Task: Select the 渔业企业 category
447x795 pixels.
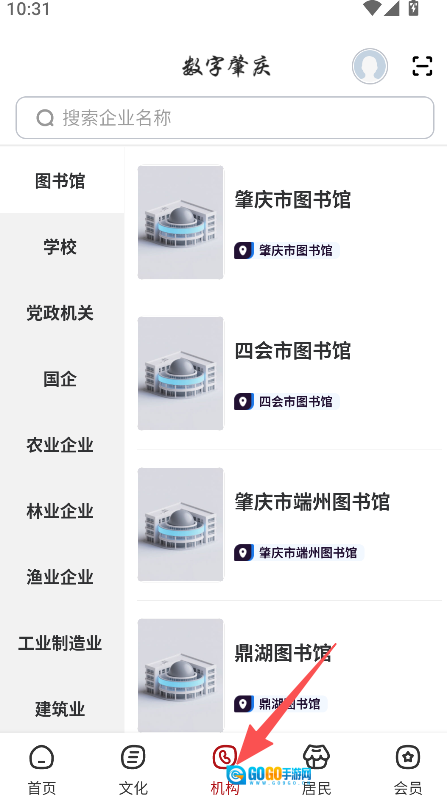Action: [x=60, y=576]
